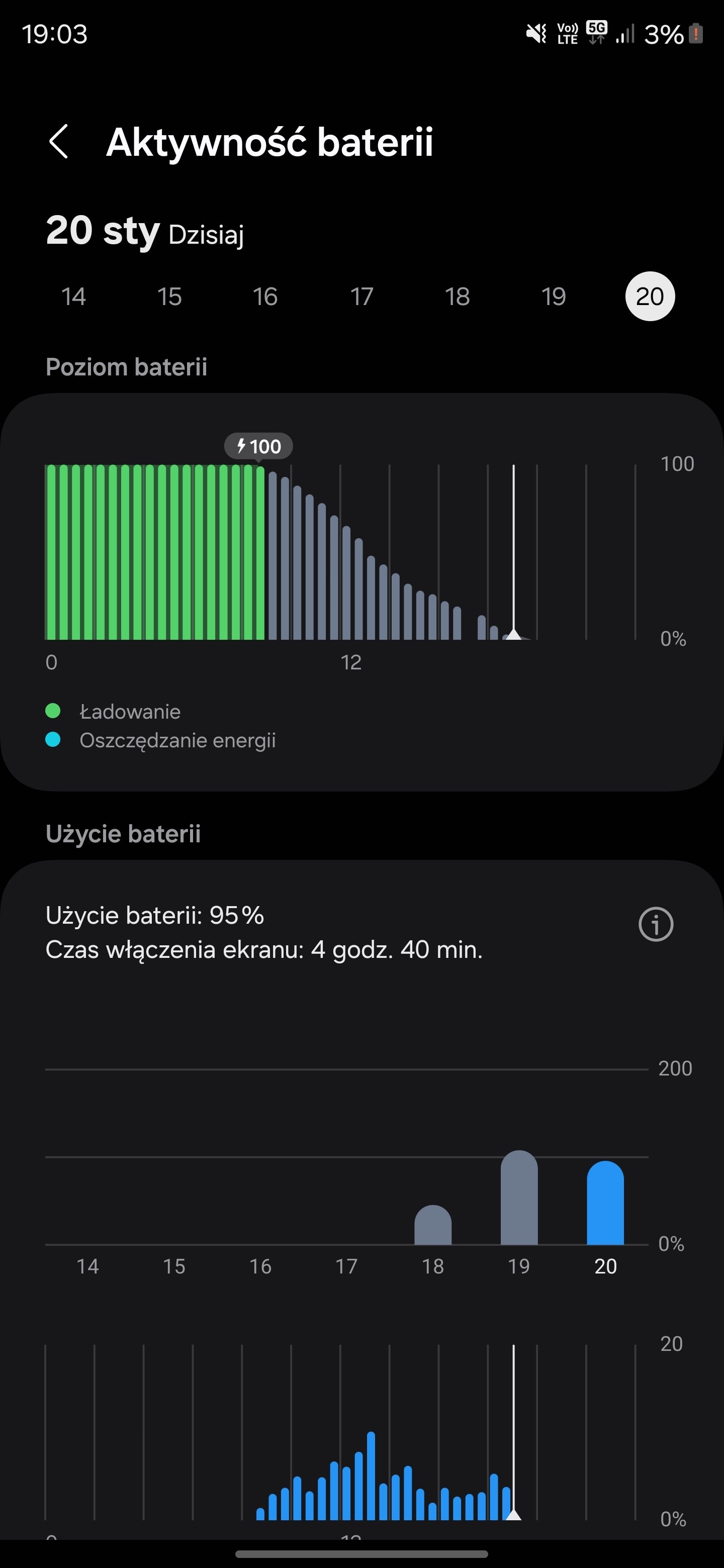Go back from Aktywność baterii

coord(58,142)
